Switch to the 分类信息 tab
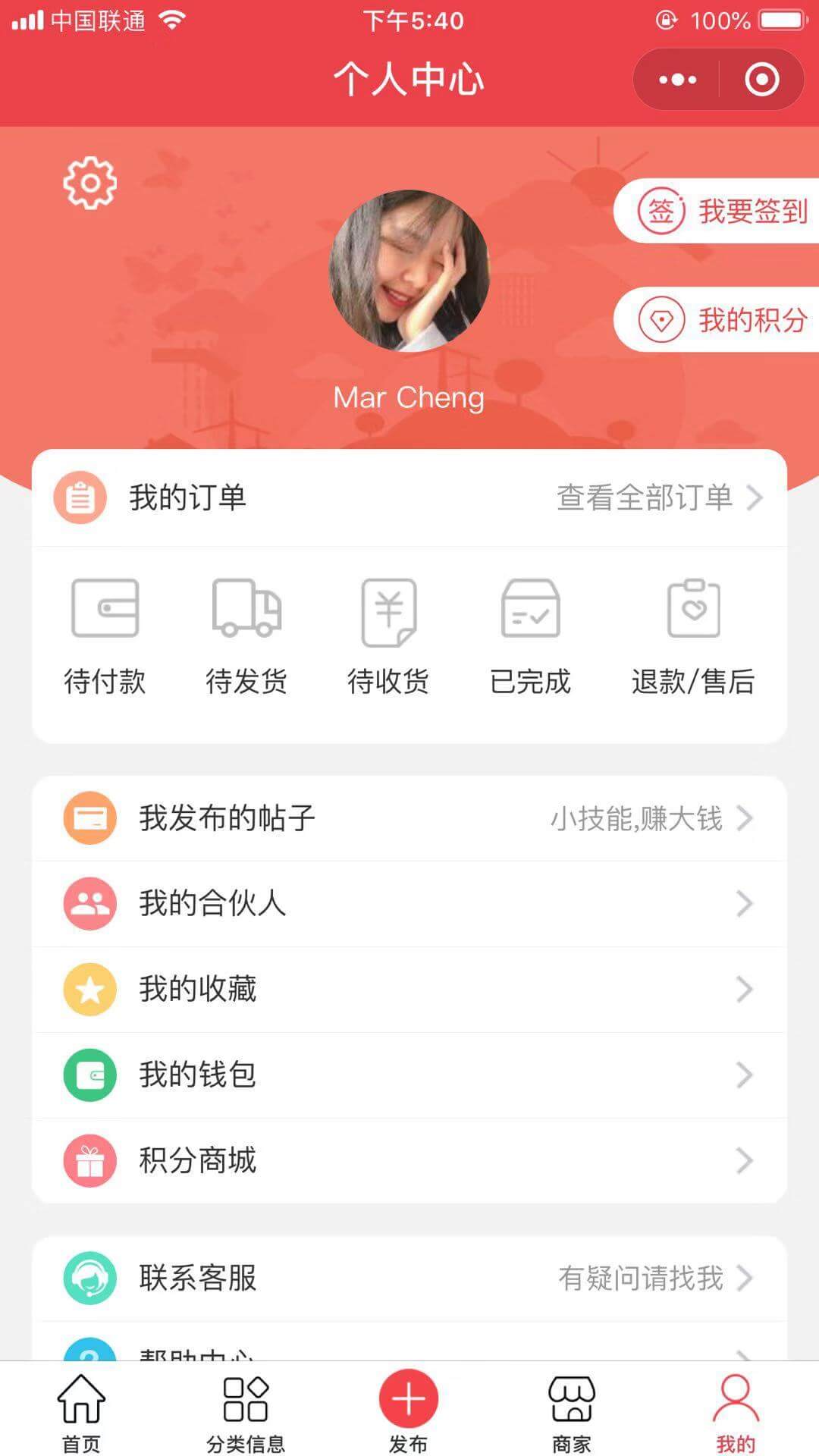 click(x=246, y=1412)
